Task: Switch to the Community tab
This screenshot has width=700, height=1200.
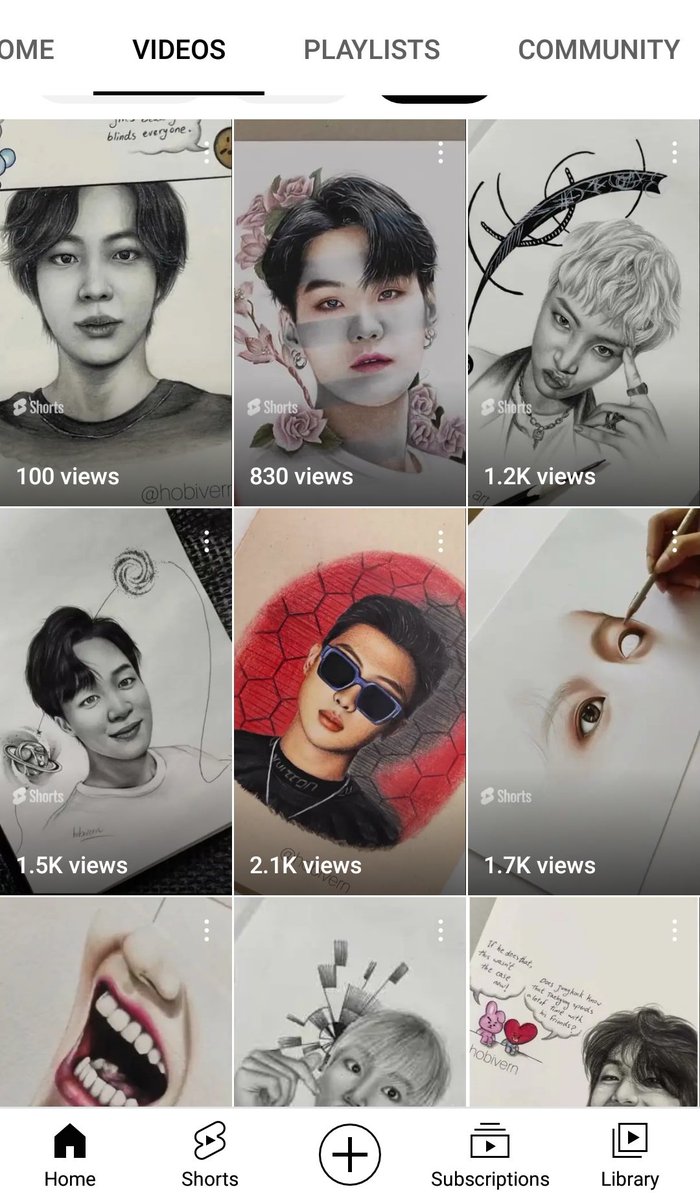Action: (598, 49)
